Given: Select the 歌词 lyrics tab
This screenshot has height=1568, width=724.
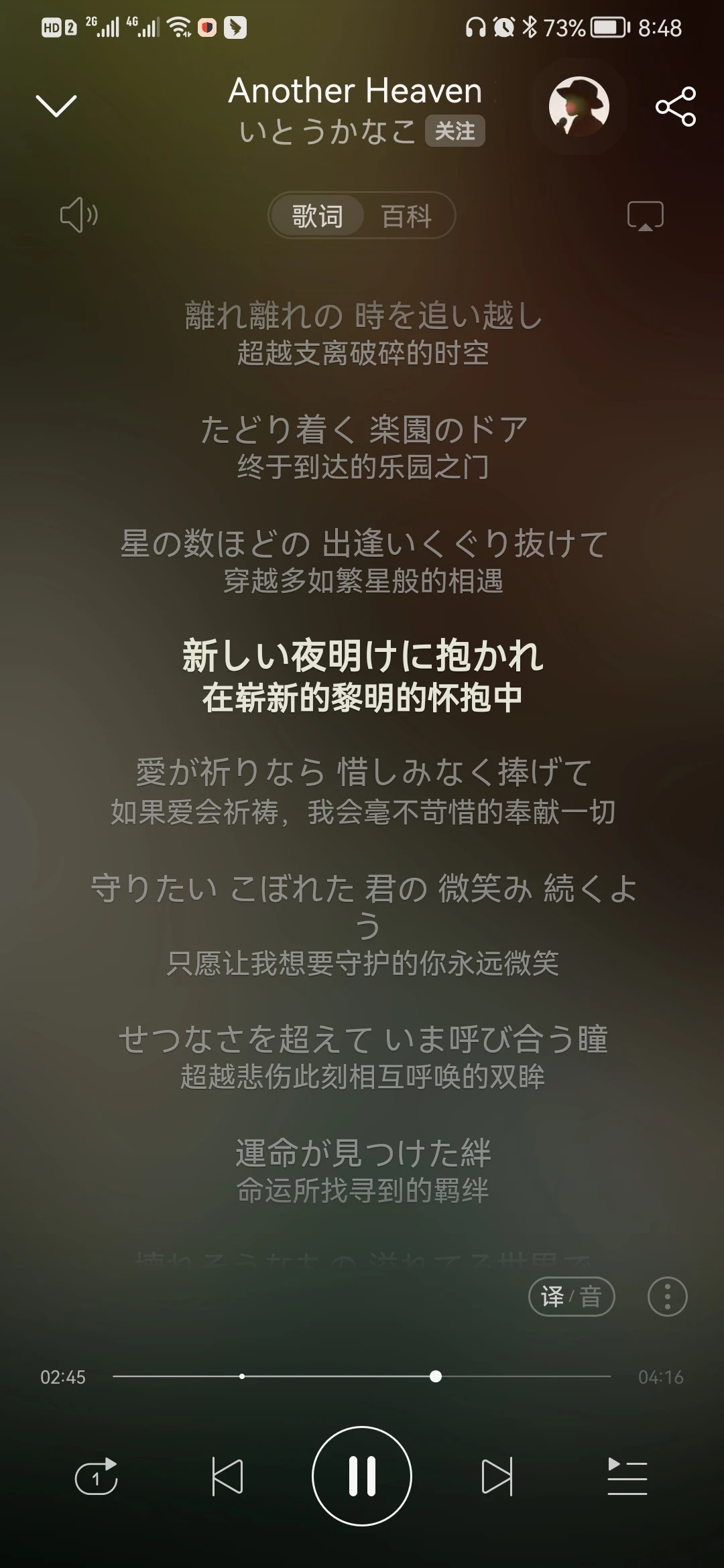Looking at the screenshot, I should point(317,216).
